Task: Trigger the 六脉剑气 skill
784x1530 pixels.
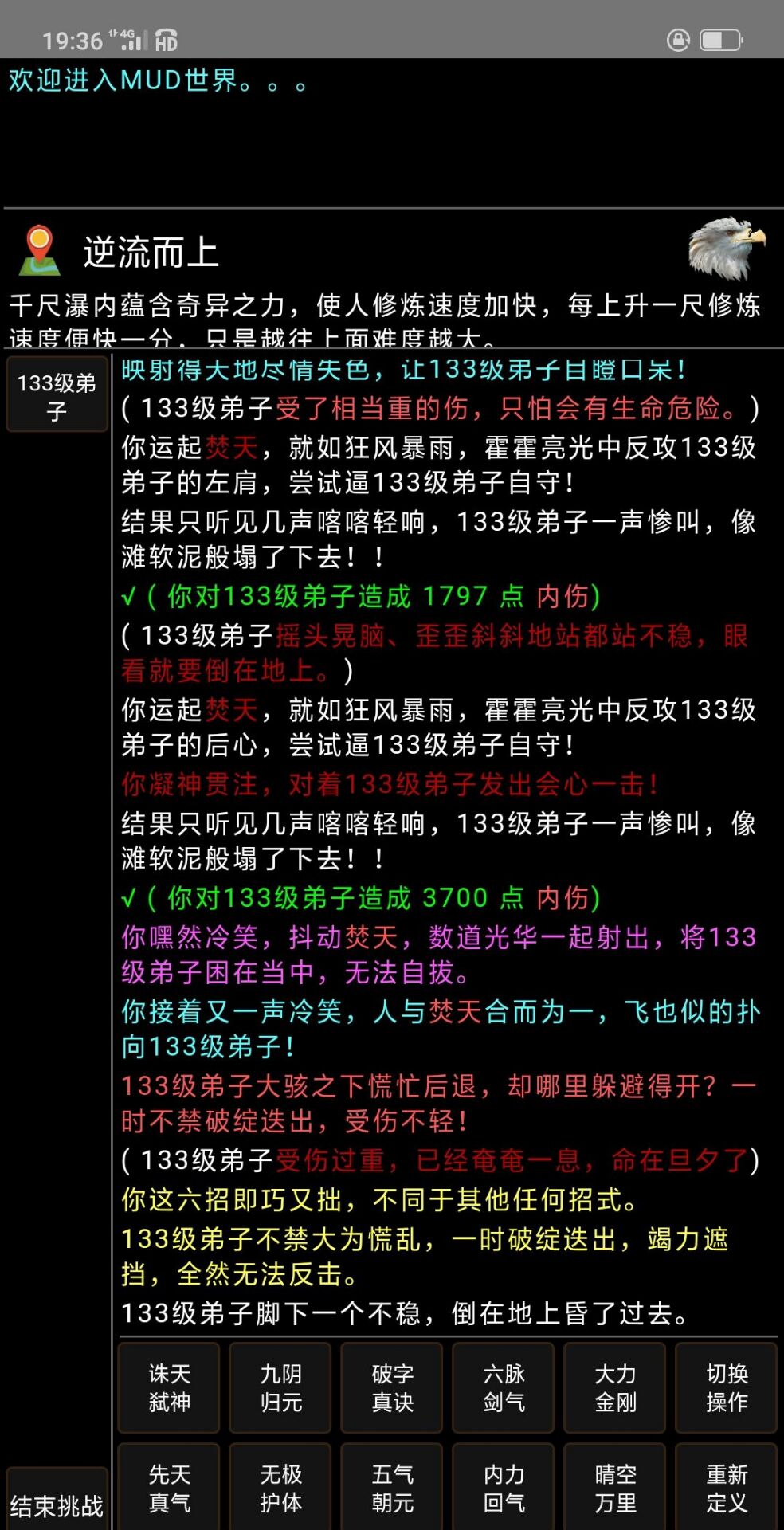Action: pyautogui.click(x=503, y=1387)
